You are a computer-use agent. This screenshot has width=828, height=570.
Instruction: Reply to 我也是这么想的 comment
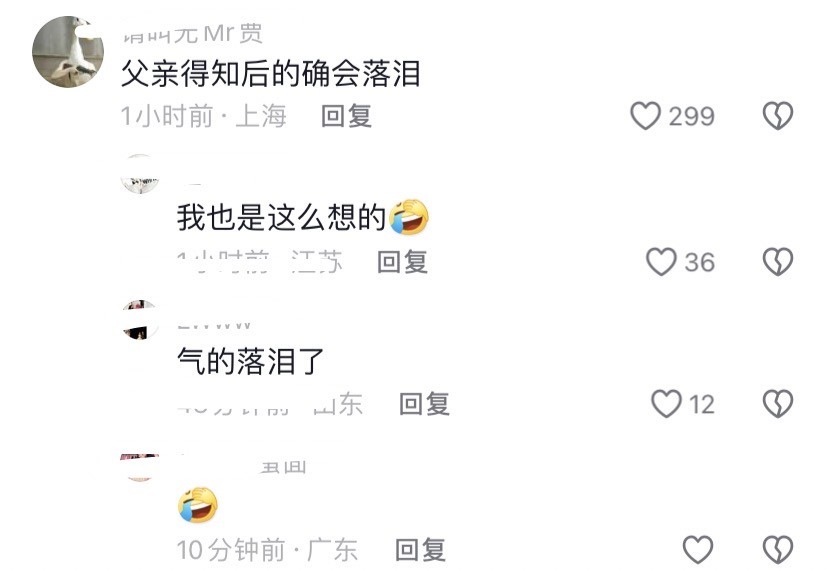[402, 262]
